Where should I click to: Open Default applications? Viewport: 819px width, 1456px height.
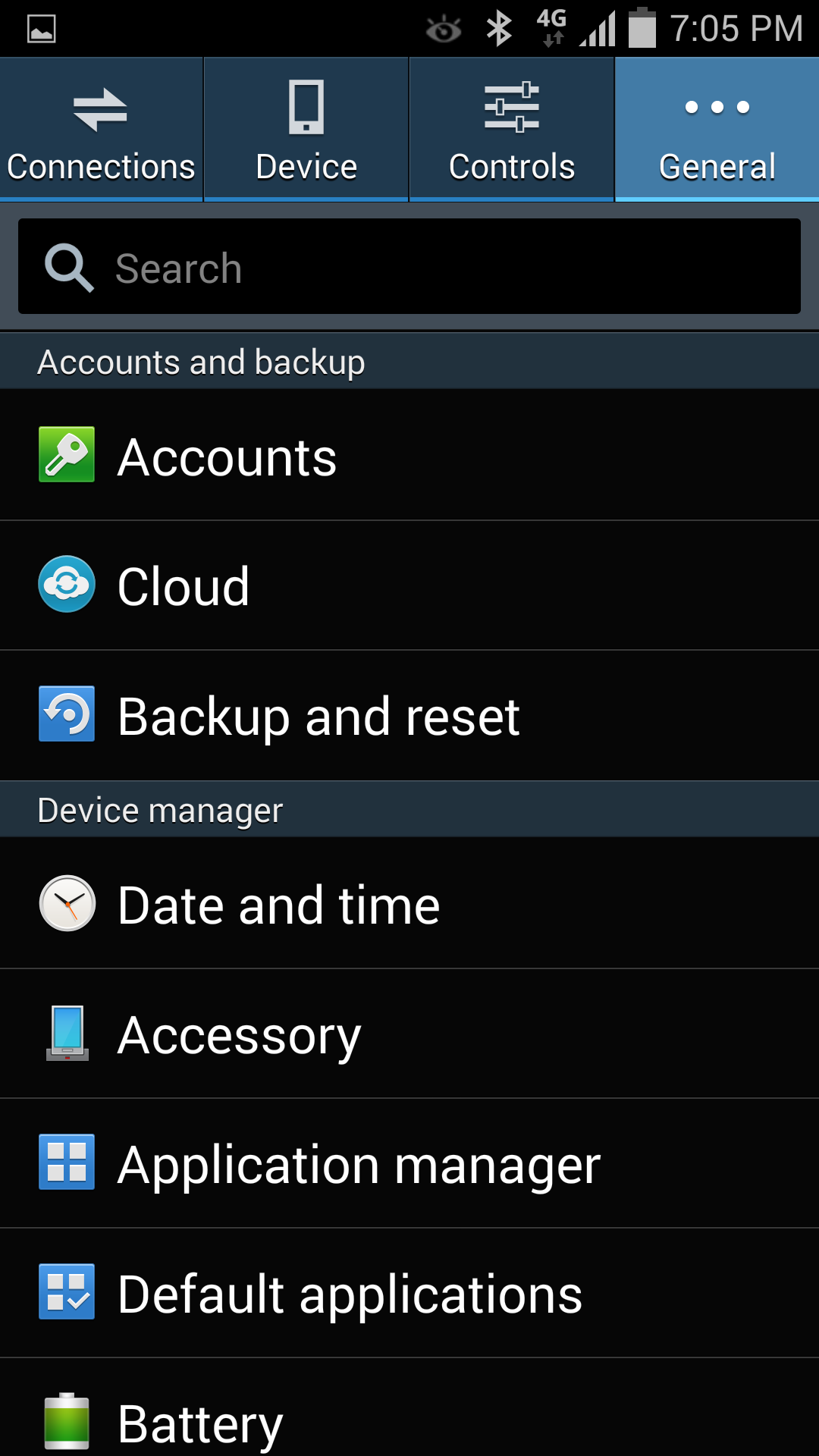point(409,1293)
